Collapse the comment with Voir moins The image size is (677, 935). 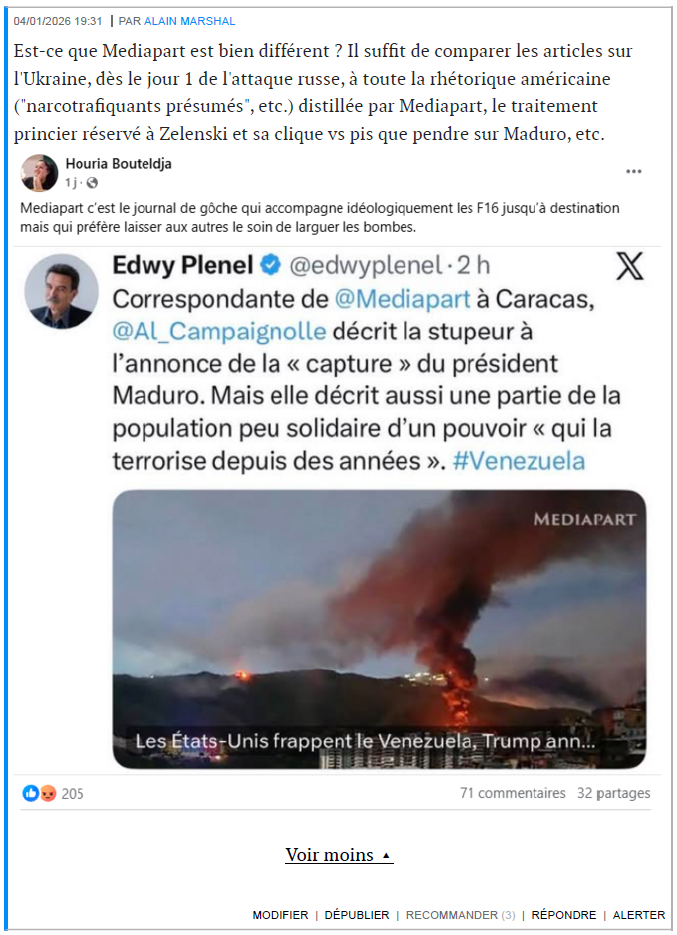338,855
